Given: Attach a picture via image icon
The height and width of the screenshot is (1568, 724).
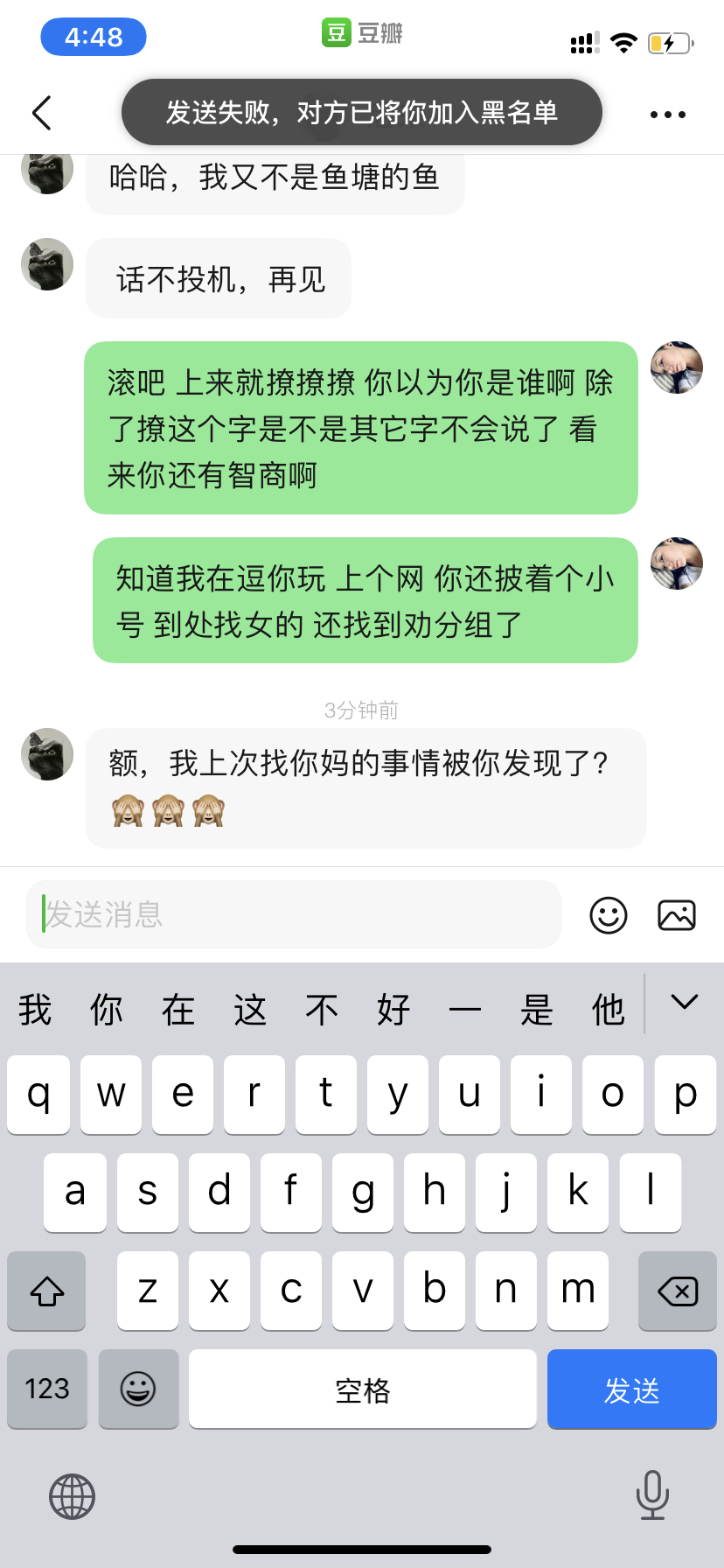Looking at the screenshot, I should coord(676,915).
